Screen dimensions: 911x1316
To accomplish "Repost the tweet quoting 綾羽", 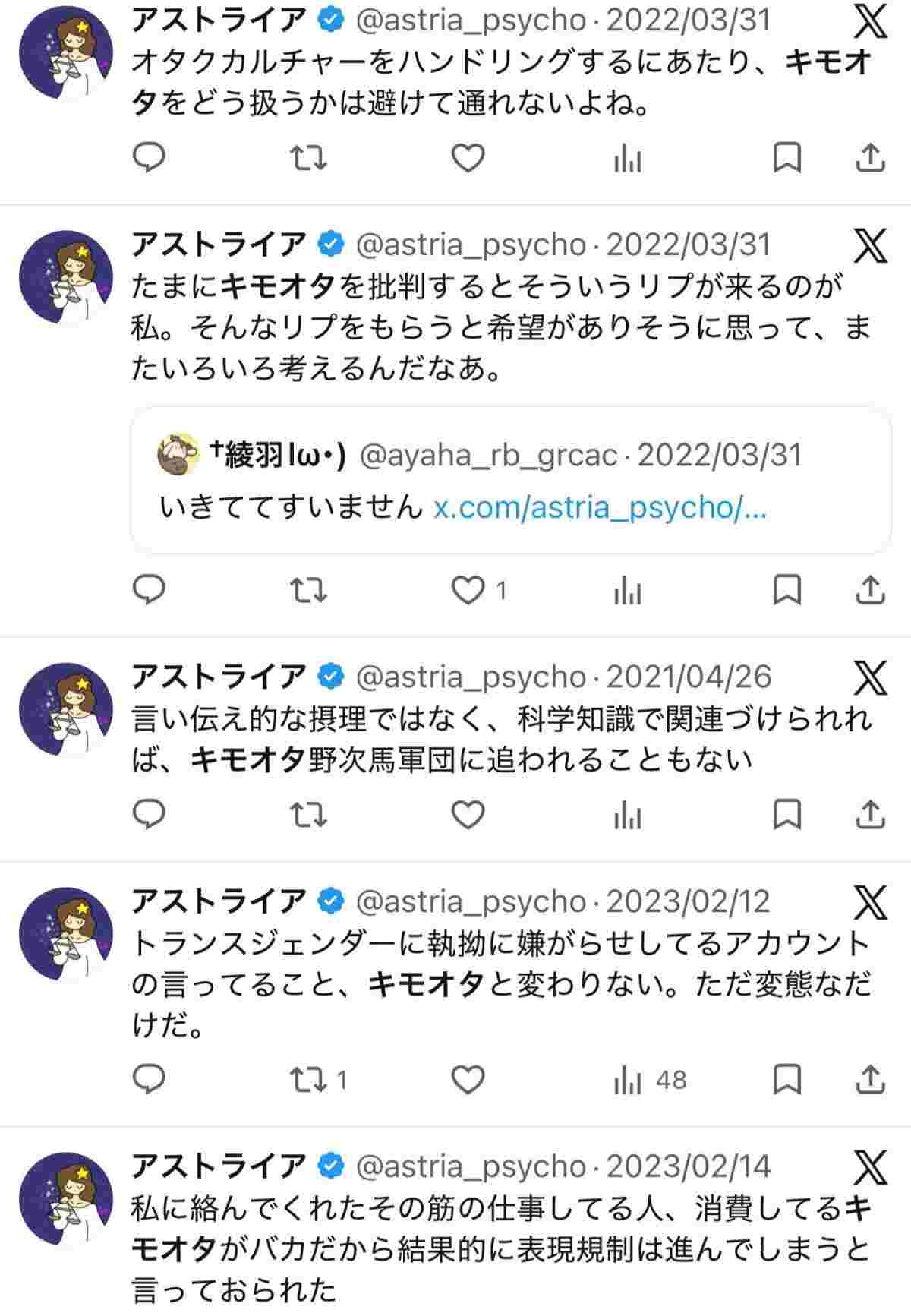I will 309,590.
